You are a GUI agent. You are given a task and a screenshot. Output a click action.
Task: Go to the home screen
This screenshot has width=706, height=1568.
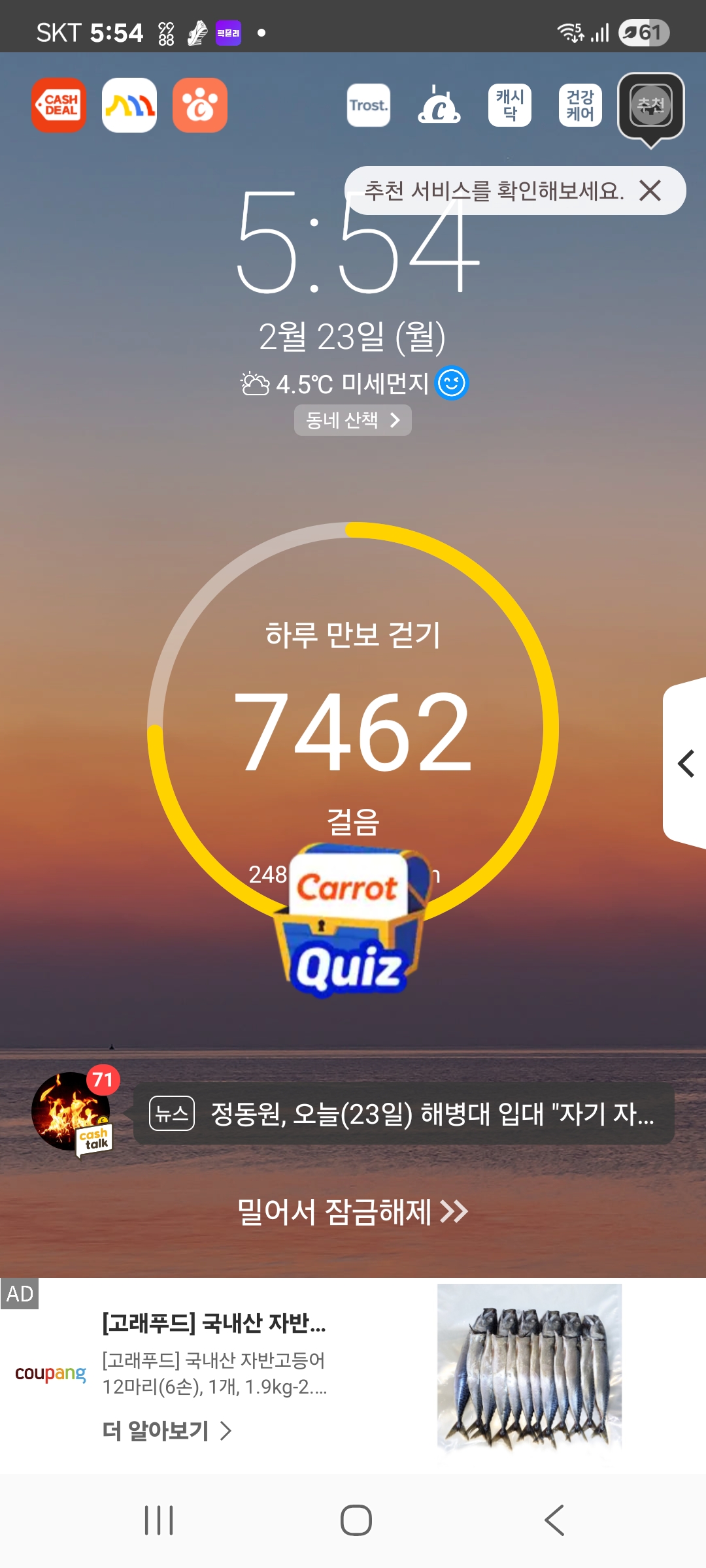coord(356,1520)
